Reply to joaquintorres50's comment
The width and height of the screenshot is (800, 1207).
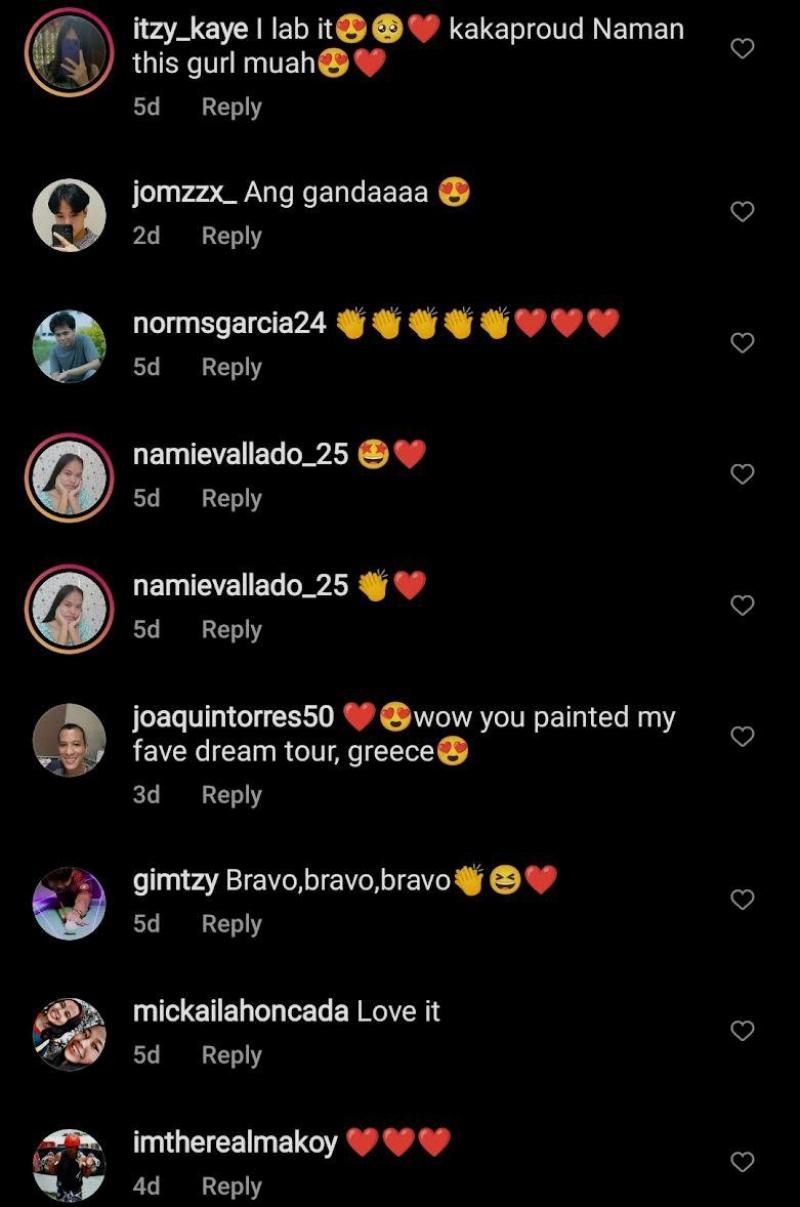coord(231,795)
